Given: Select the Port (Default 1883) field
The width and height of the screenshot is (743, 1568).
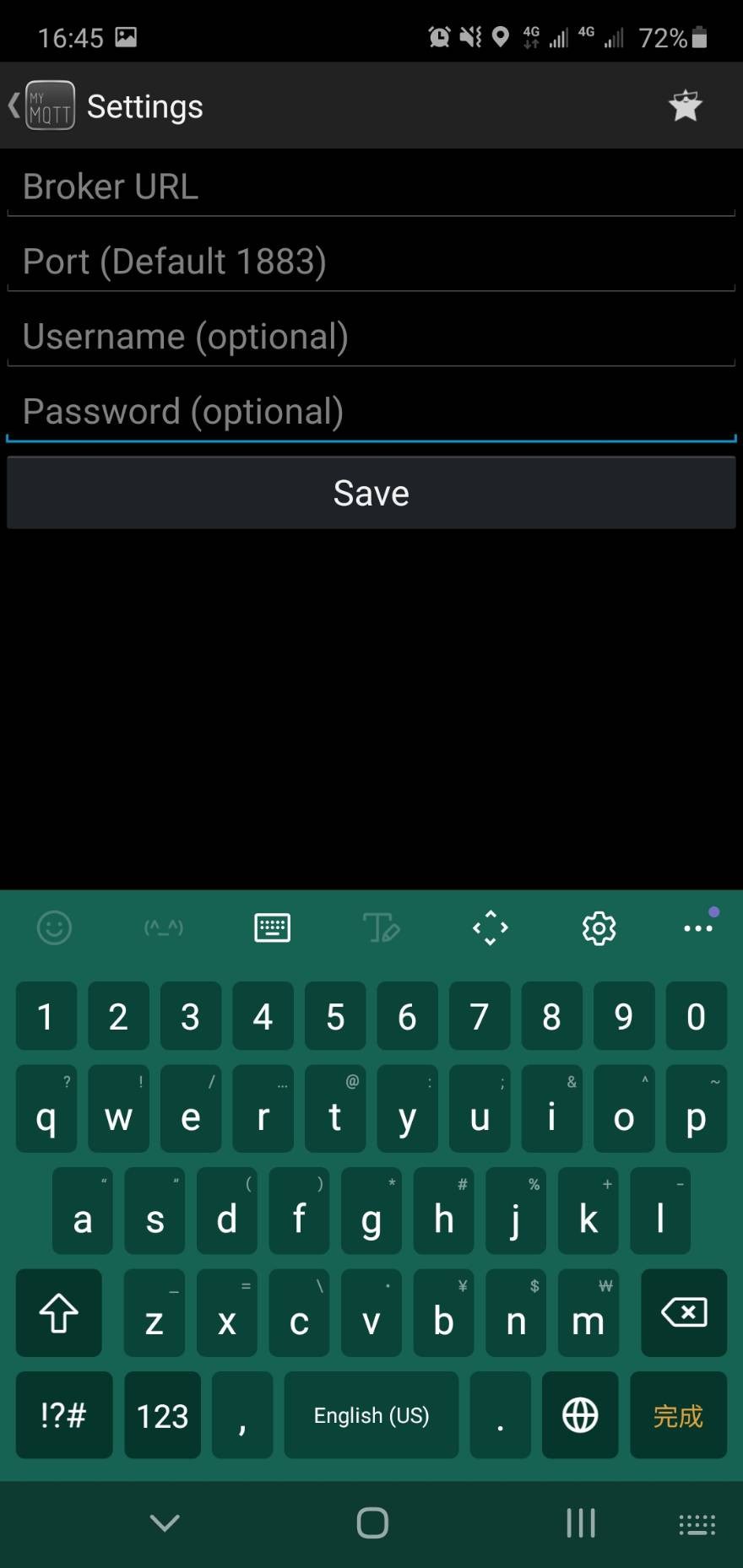Looking at the screenshot, I should (x=371, y=262).
